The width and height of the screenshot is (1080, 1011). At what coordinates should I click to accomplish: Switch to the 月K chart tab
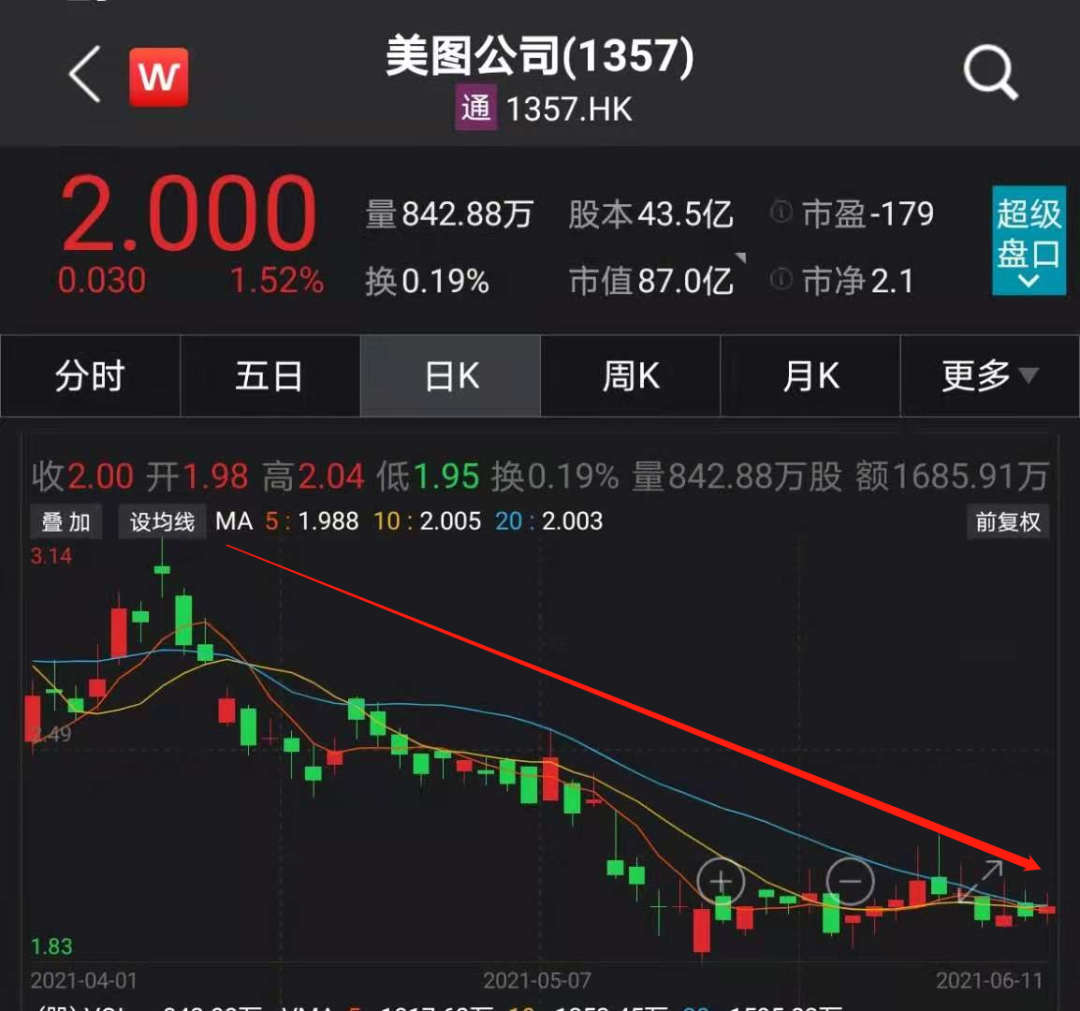click(810, 376)
